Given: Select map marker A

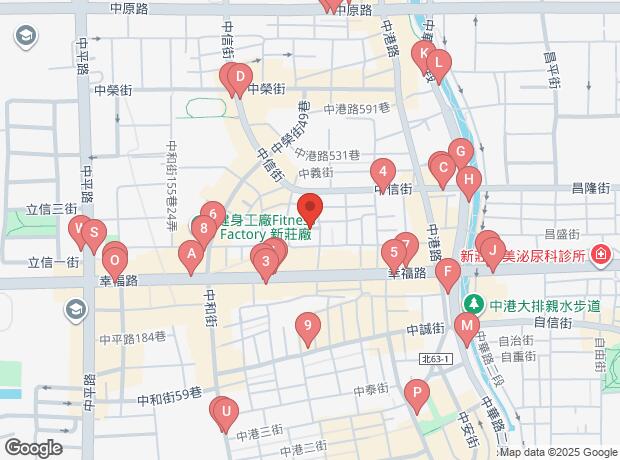Looking at the screenshot, I should [x=190, y=255].
